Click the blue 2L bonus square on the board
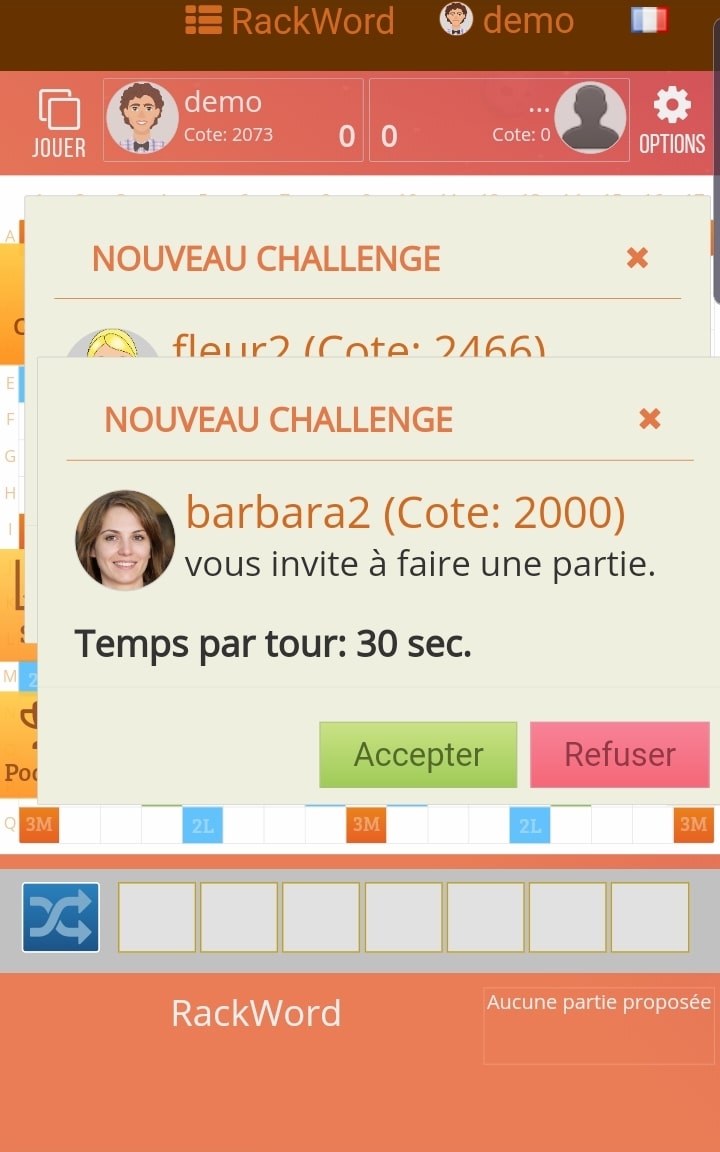 coord(205,825)
